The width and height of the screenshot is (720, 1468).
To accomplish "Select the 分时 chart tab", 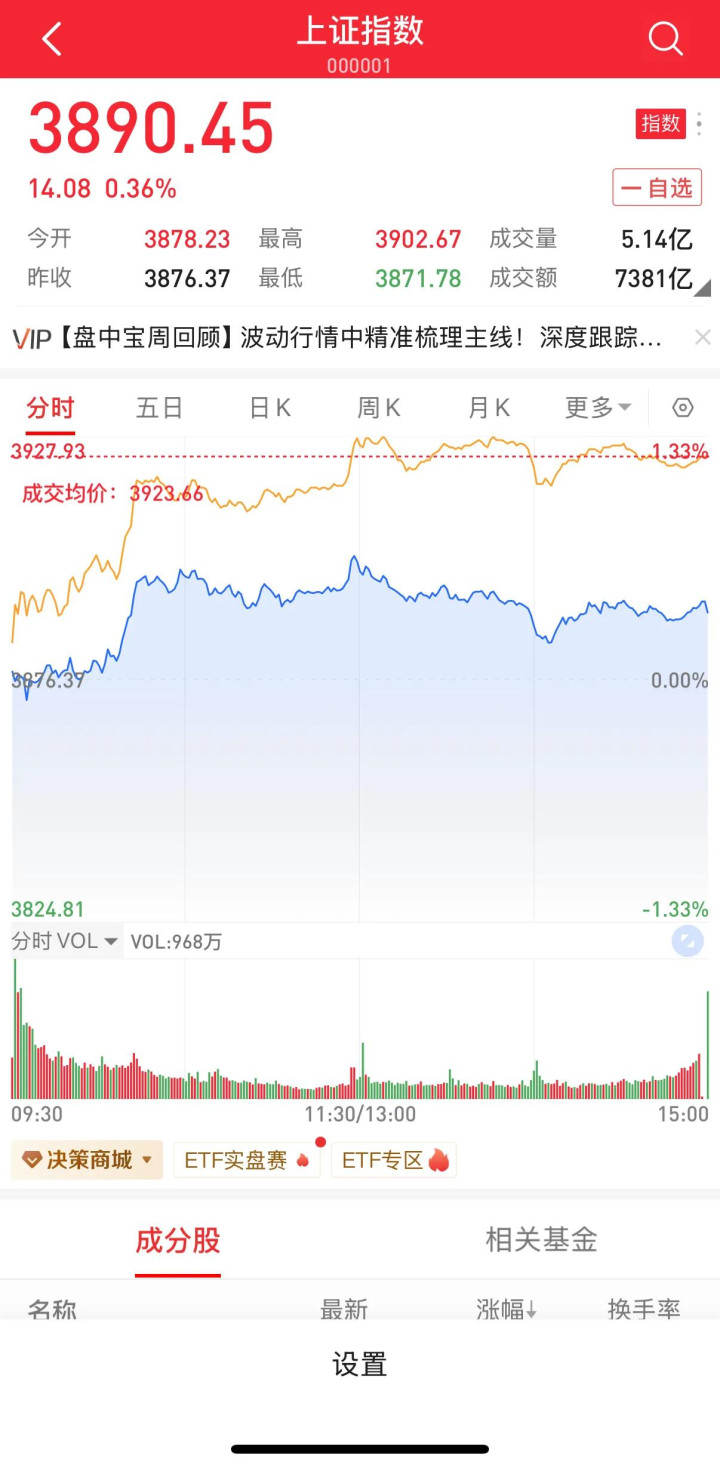I will (x=50, y=407).
